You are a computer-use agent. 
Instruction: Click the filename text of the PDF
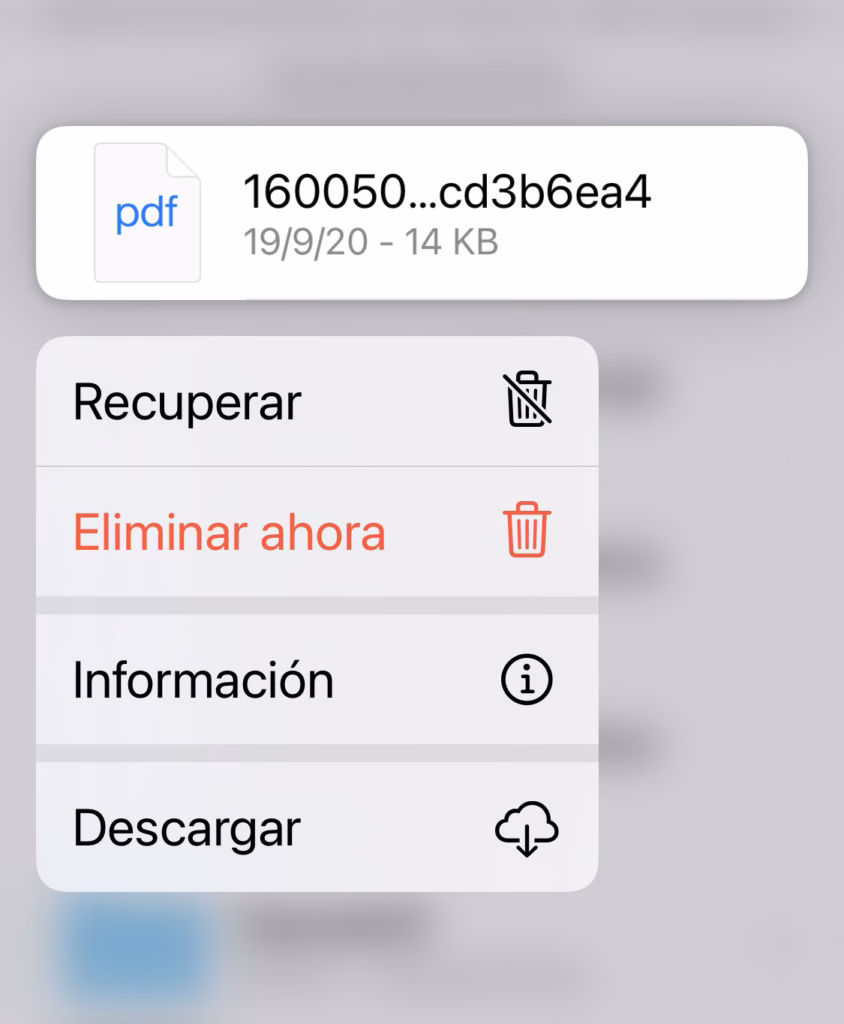tap(446, 193)
